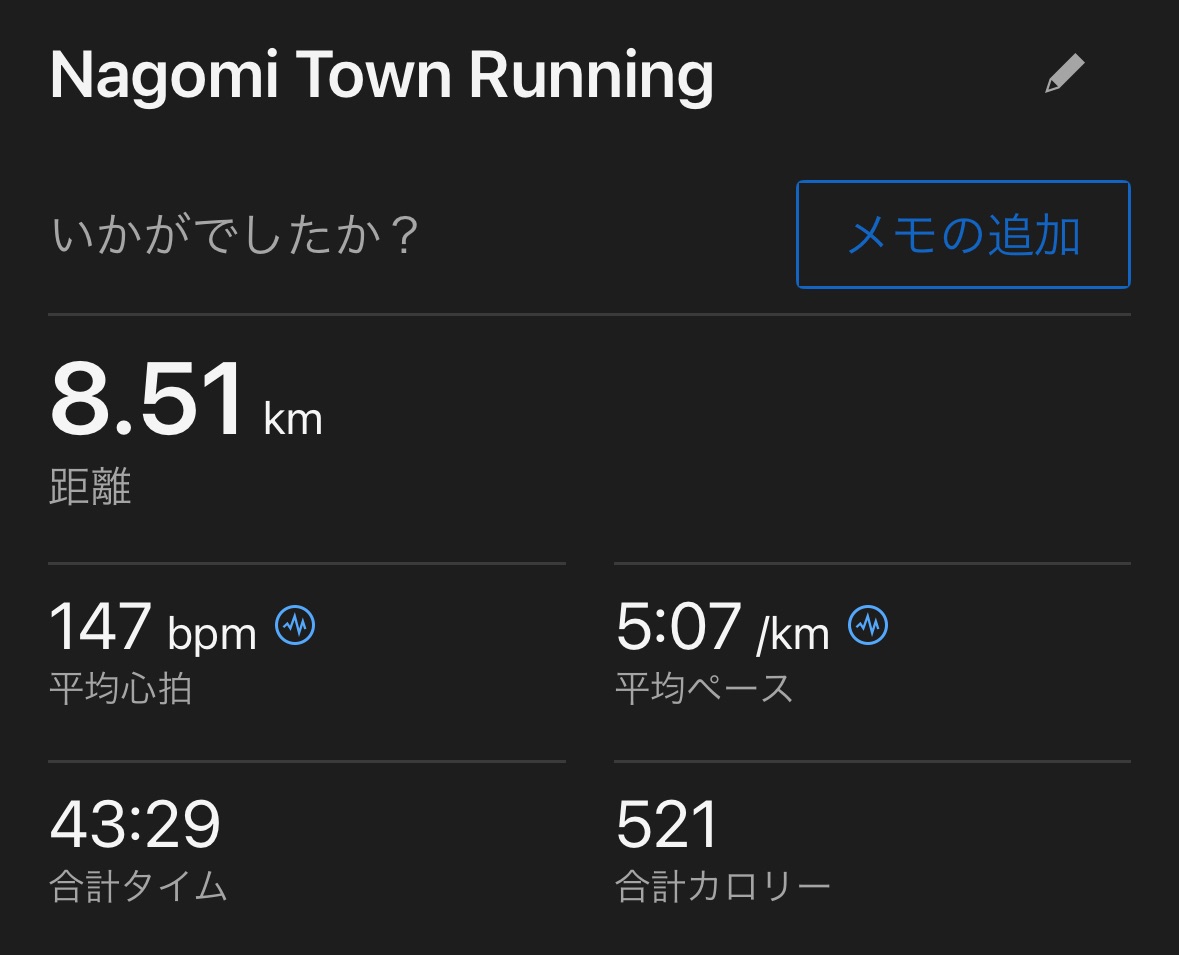Open the graph icon beside 5:07 /km
Screen dimensions: 1179x955
tap(868, 626)
